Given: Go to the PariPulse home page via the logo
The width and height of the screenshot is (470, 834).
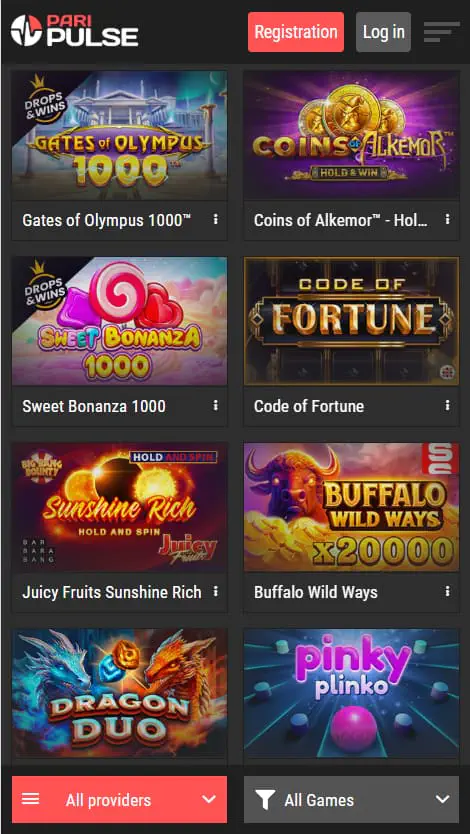Looking at the screenshot, I should tap(74, 31).
